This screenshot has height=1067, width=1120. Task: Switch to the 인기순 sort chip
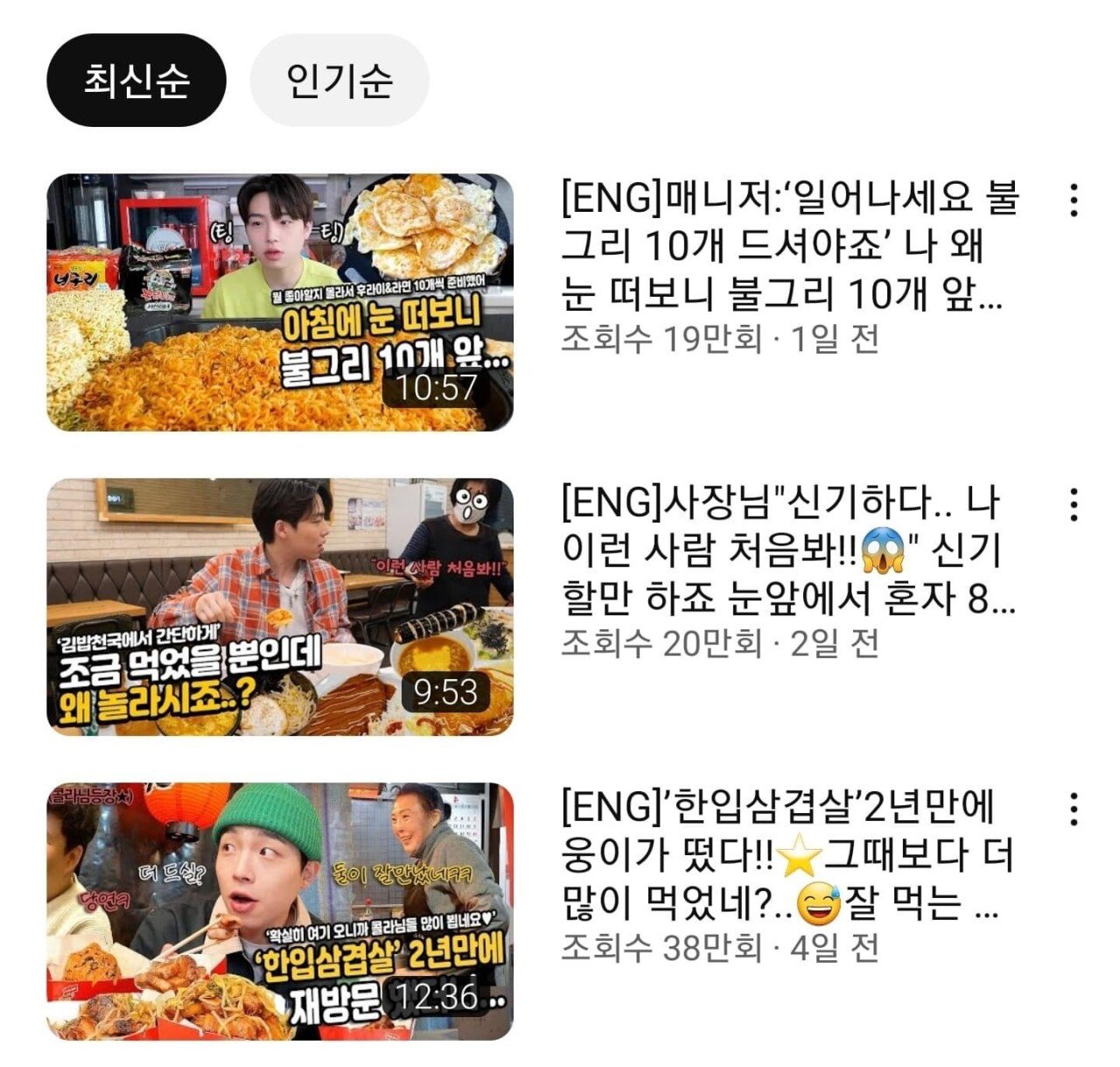(x=339, y=81)
